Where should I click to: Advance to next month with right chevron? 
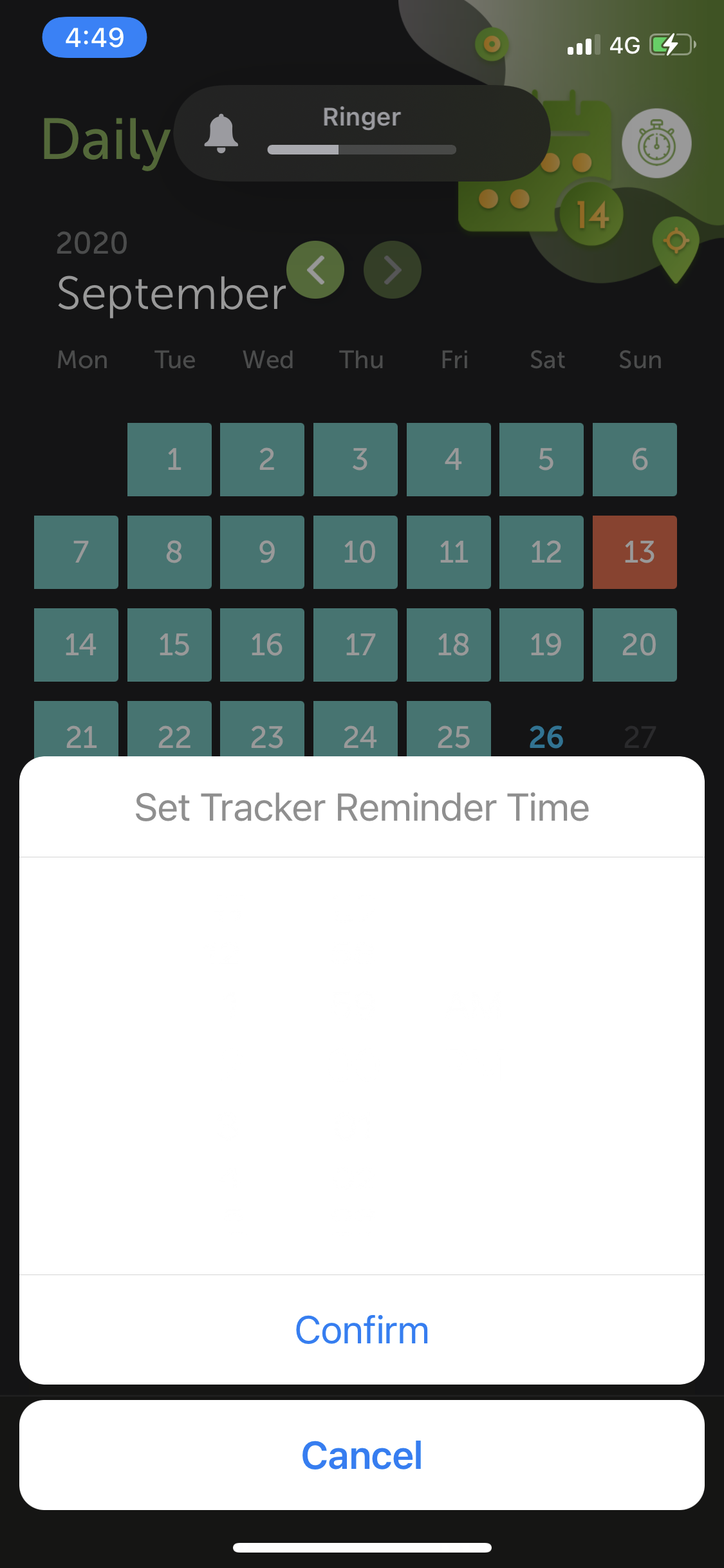coord(393,270)
